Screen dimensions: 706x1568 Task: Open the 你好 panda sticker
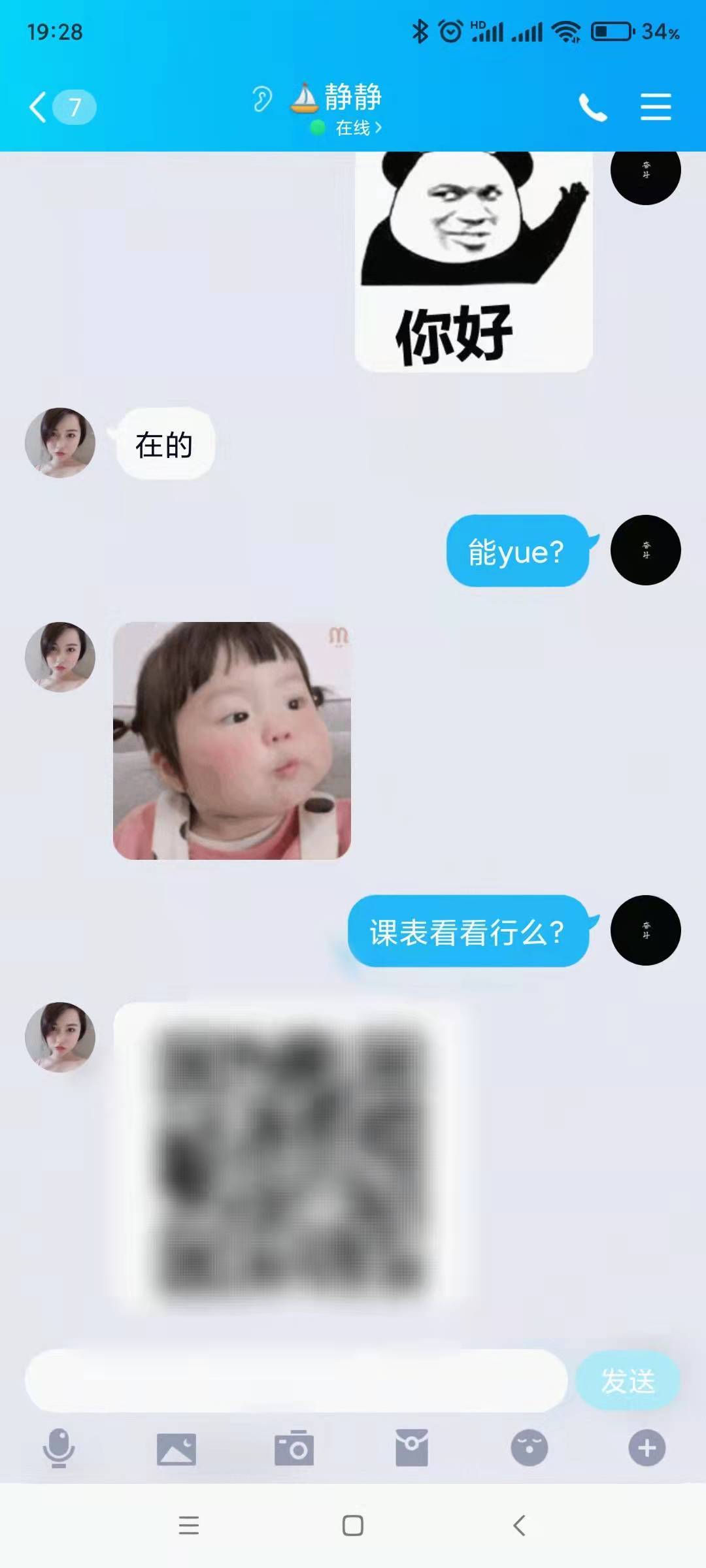click(x=473, y=261)
